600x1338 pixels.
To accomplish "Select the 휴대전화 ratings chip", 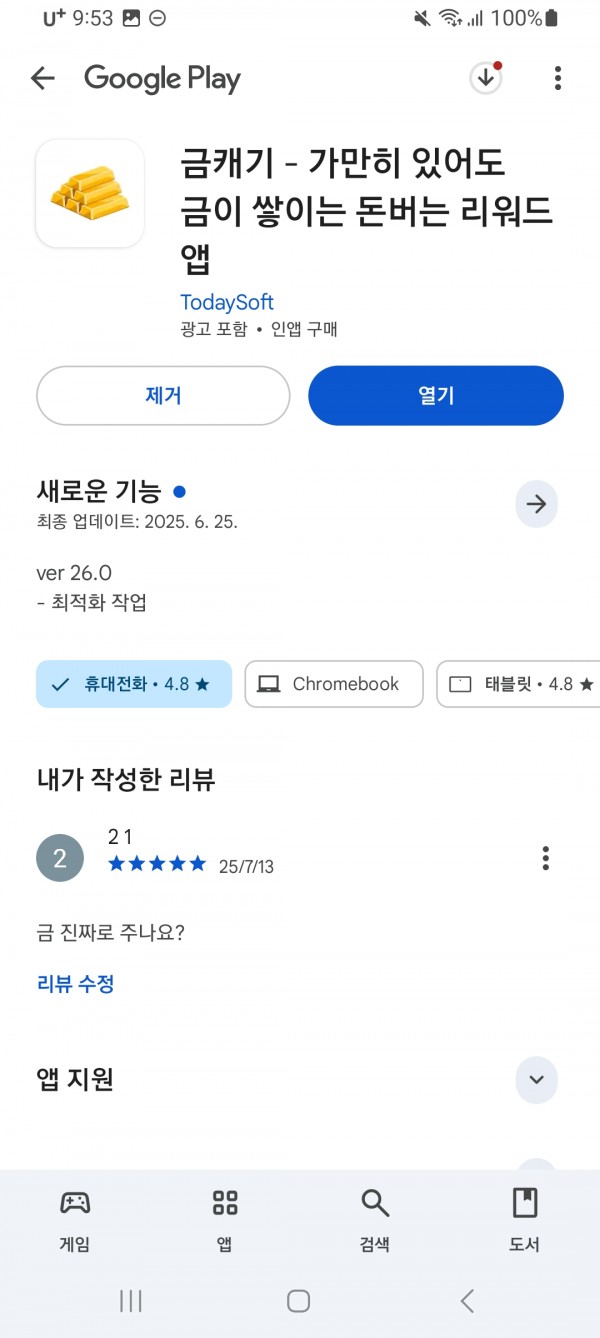I will [x=134, y=684].
